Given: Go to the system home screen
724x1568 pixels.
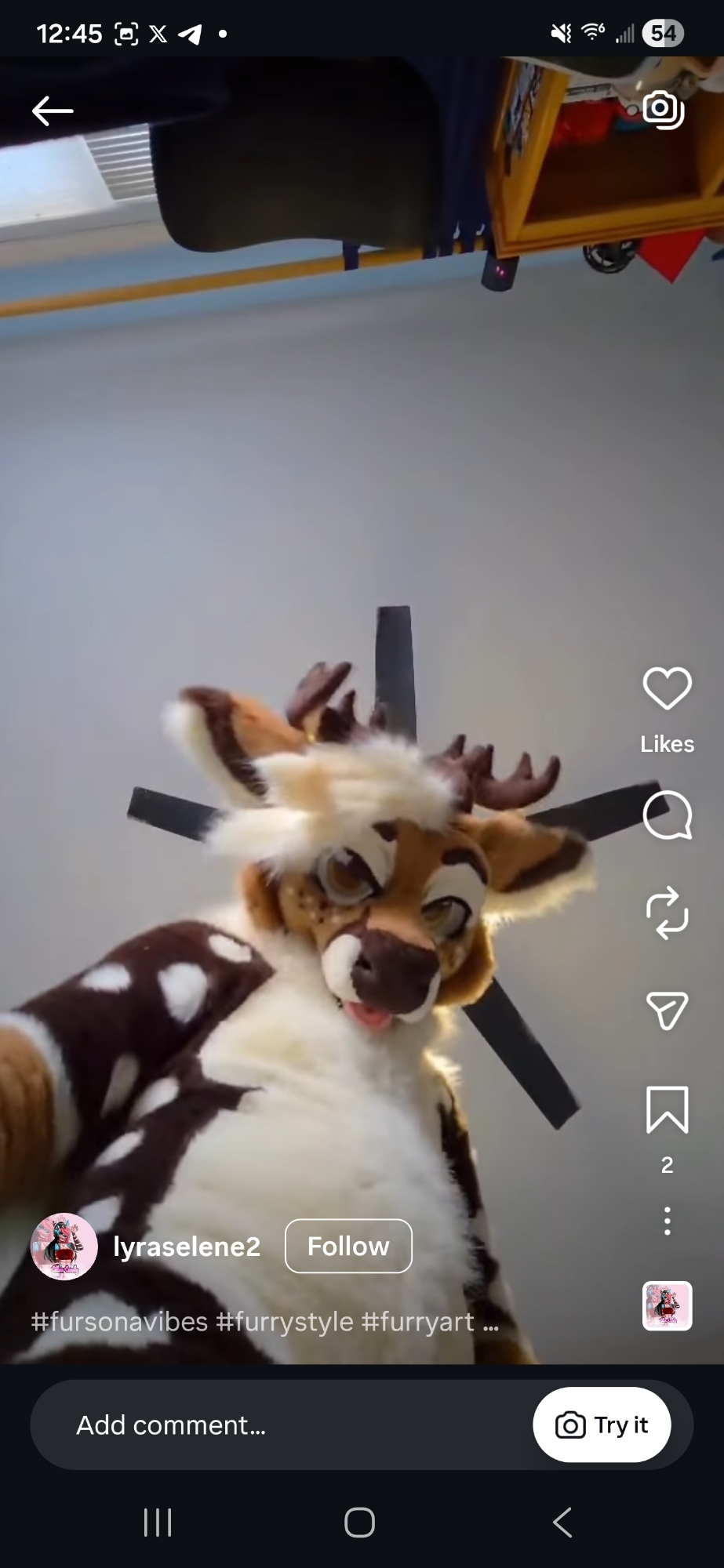Looking at the screenshot, I should (x=360, y=1523).
